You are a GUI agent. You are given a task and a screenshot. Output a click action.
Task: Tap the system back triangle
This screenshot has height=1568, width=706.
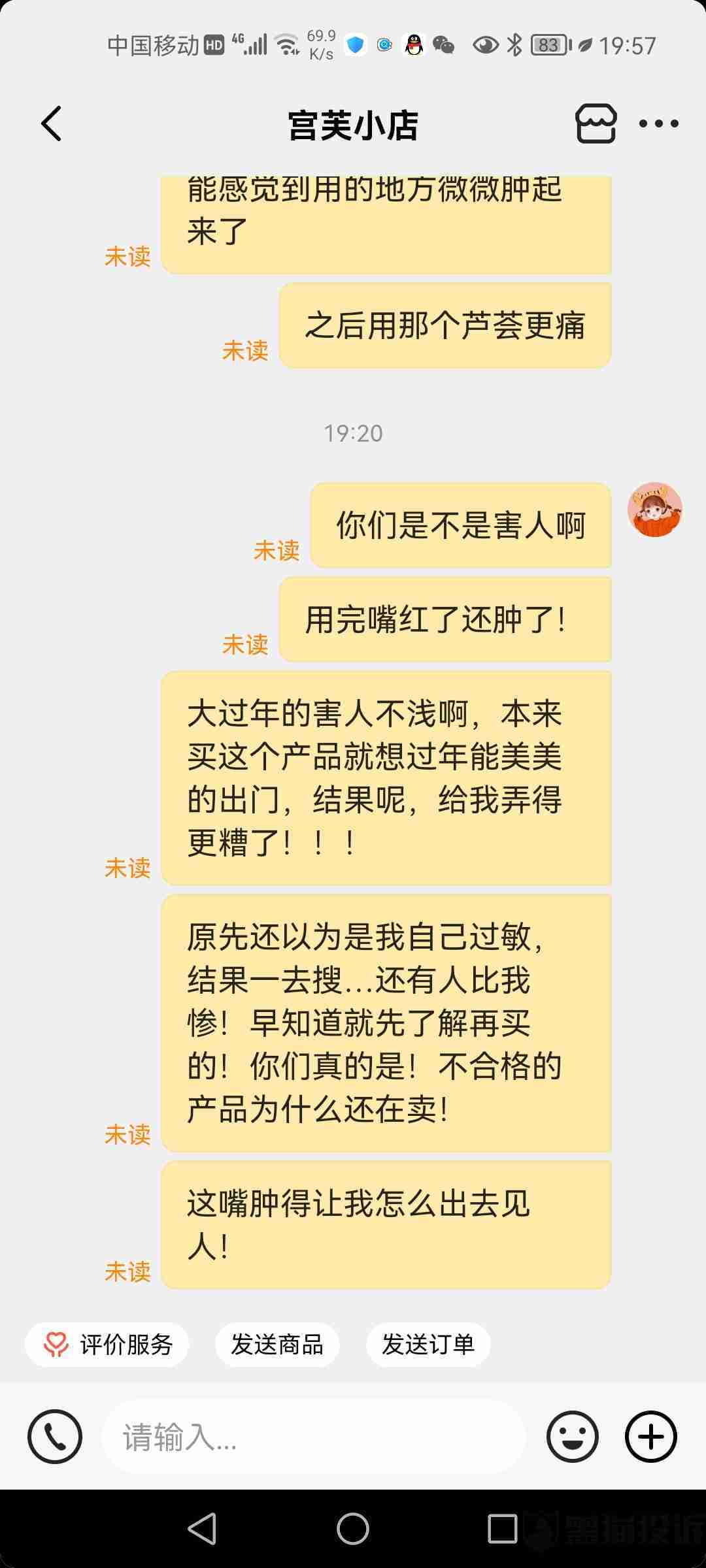coord(202,1529)
